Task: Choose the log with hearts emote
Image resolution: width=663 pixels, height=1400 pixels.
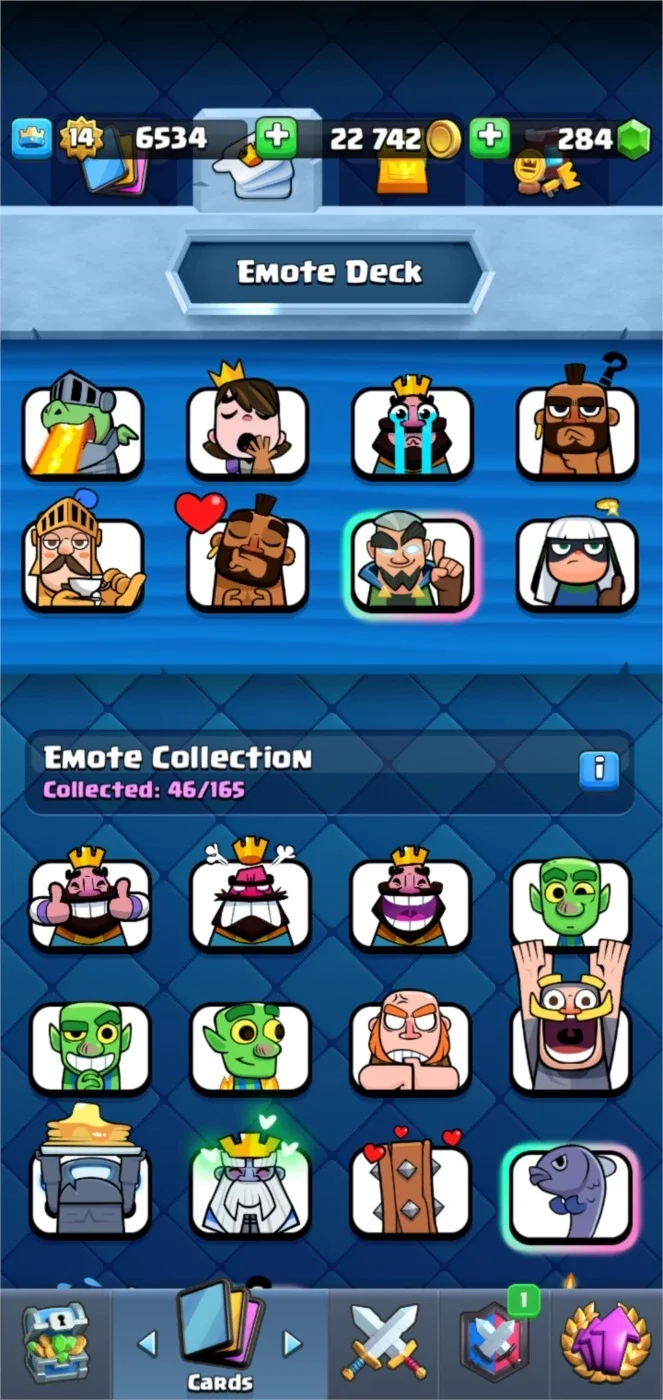Action: (410, 1185)
